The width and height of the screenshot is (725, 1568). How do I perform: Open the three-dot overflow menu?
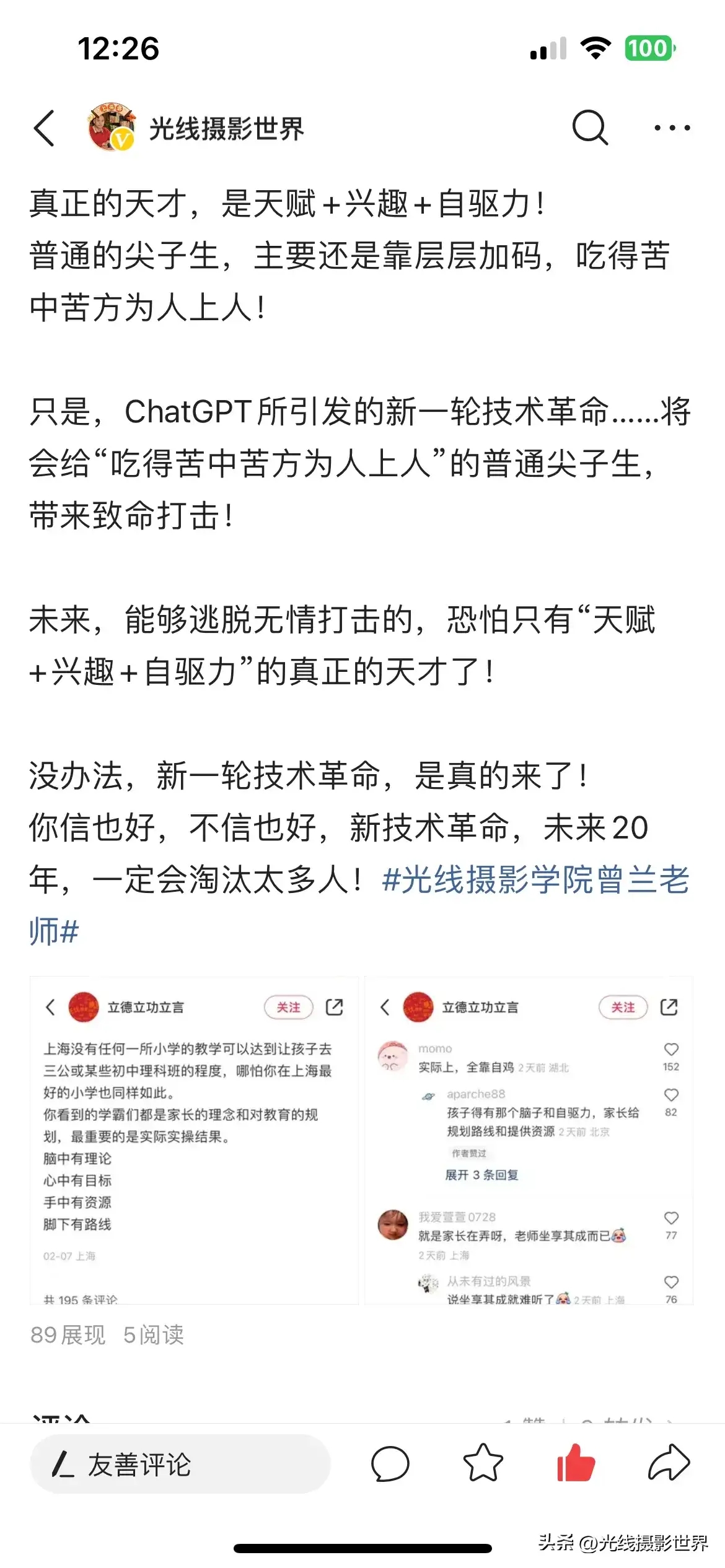[672, 128]
